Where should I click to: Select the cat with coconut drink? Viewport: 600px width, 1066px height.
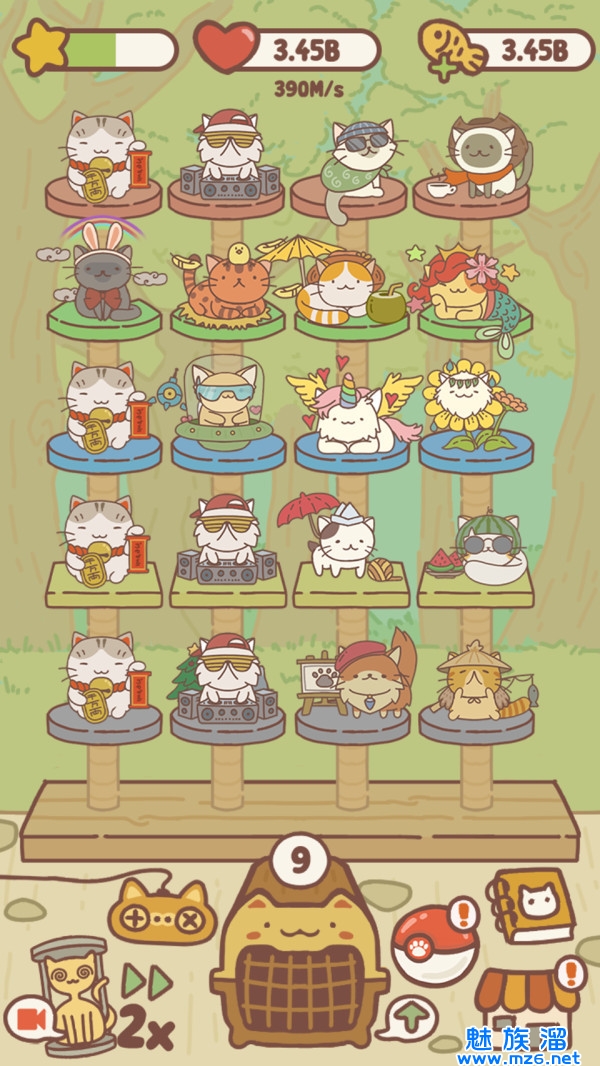(x=340, y=288)
